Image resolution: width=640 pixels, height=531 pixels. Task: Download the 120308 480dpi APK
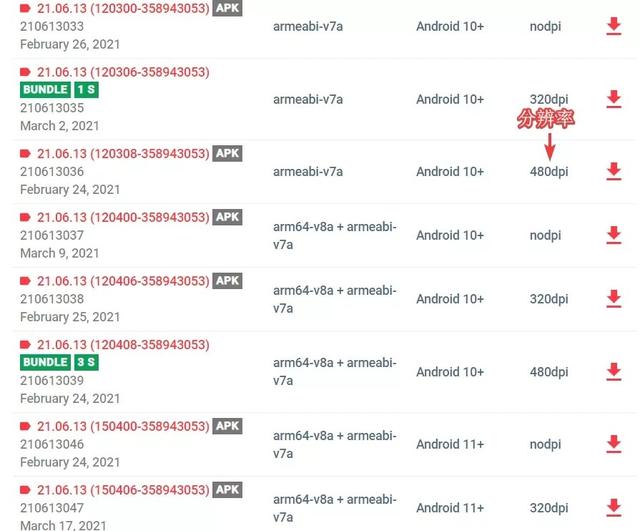(x=614, y=171)
